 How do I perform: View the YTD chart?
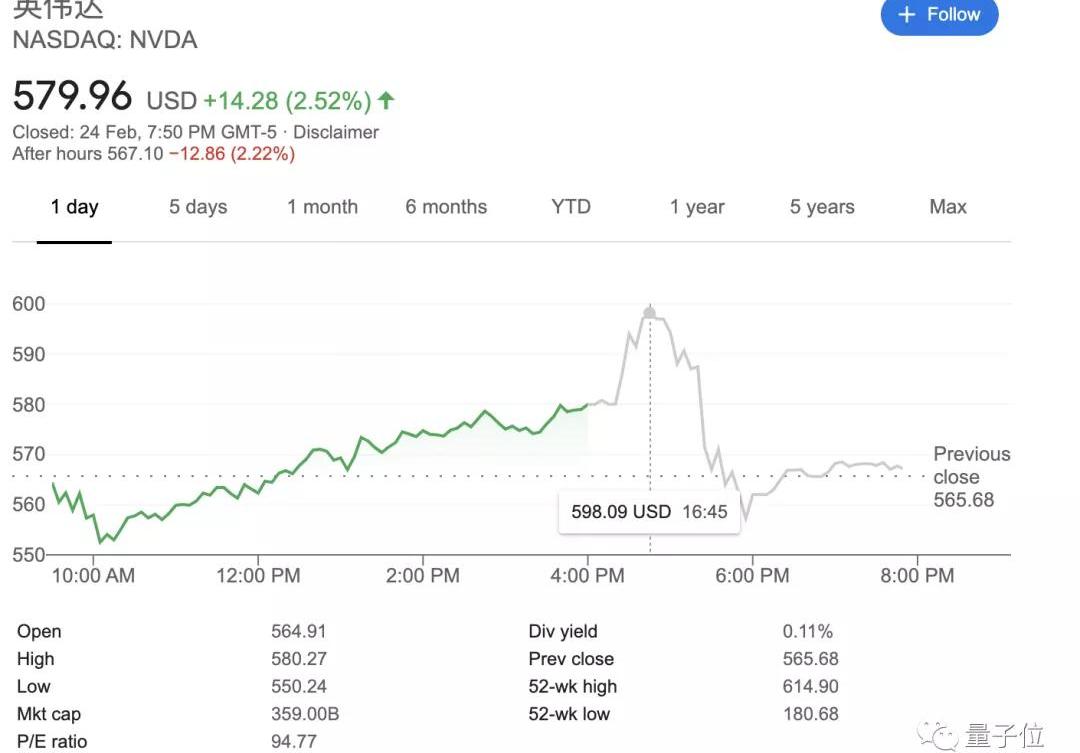point(571,207)
